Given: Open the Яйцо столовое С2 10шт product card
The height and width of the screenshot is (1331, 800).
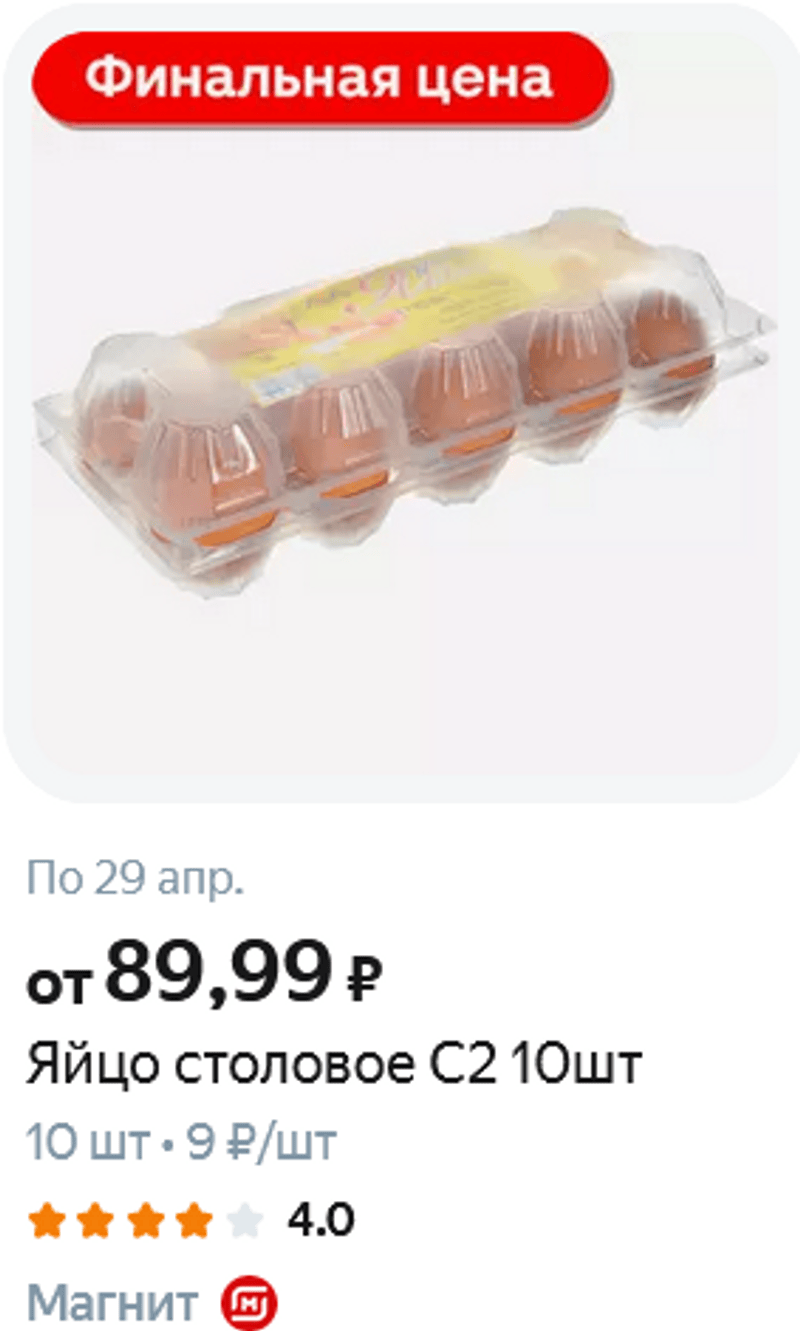Looking at the screenshot, I should (332, 1066).
